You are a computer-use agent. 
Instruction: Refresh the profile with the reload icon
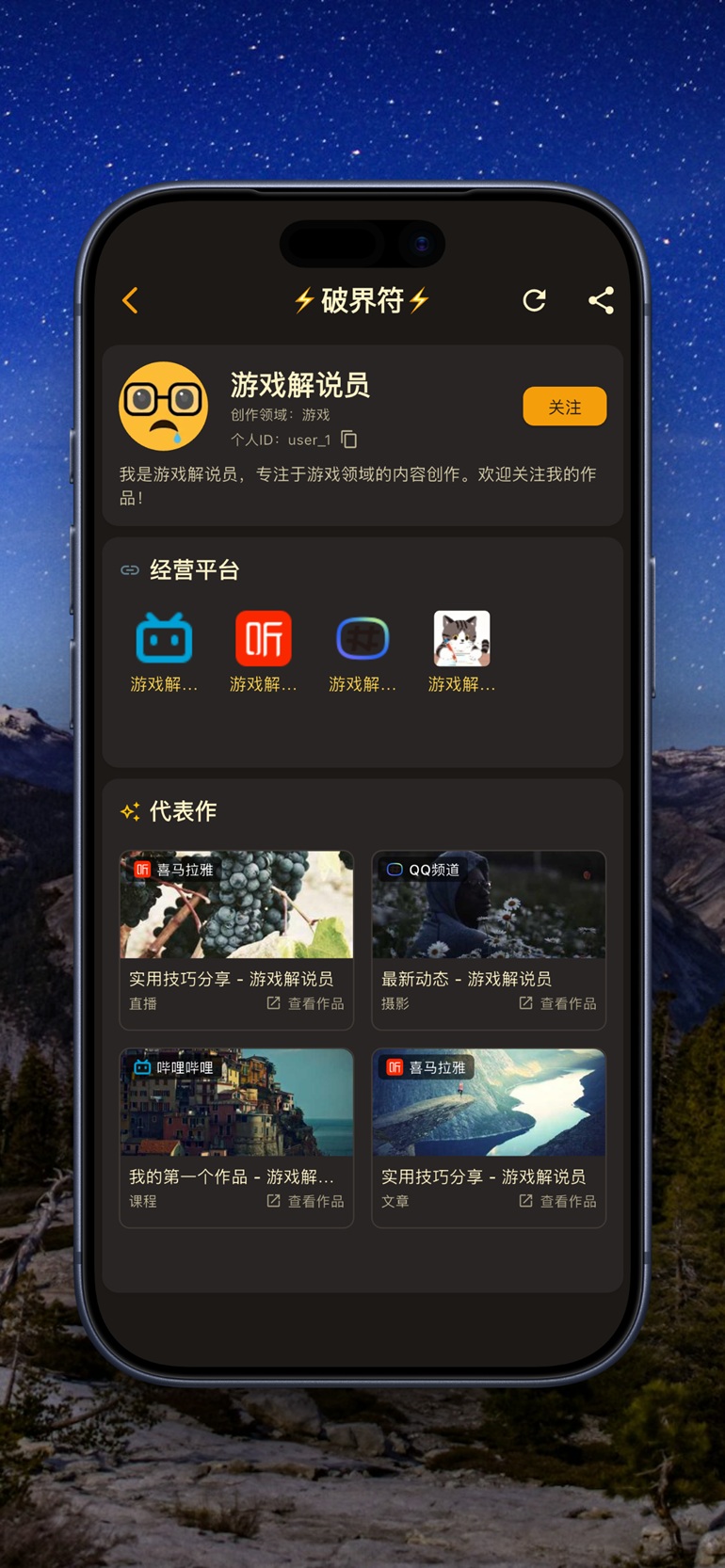(535, 300)
